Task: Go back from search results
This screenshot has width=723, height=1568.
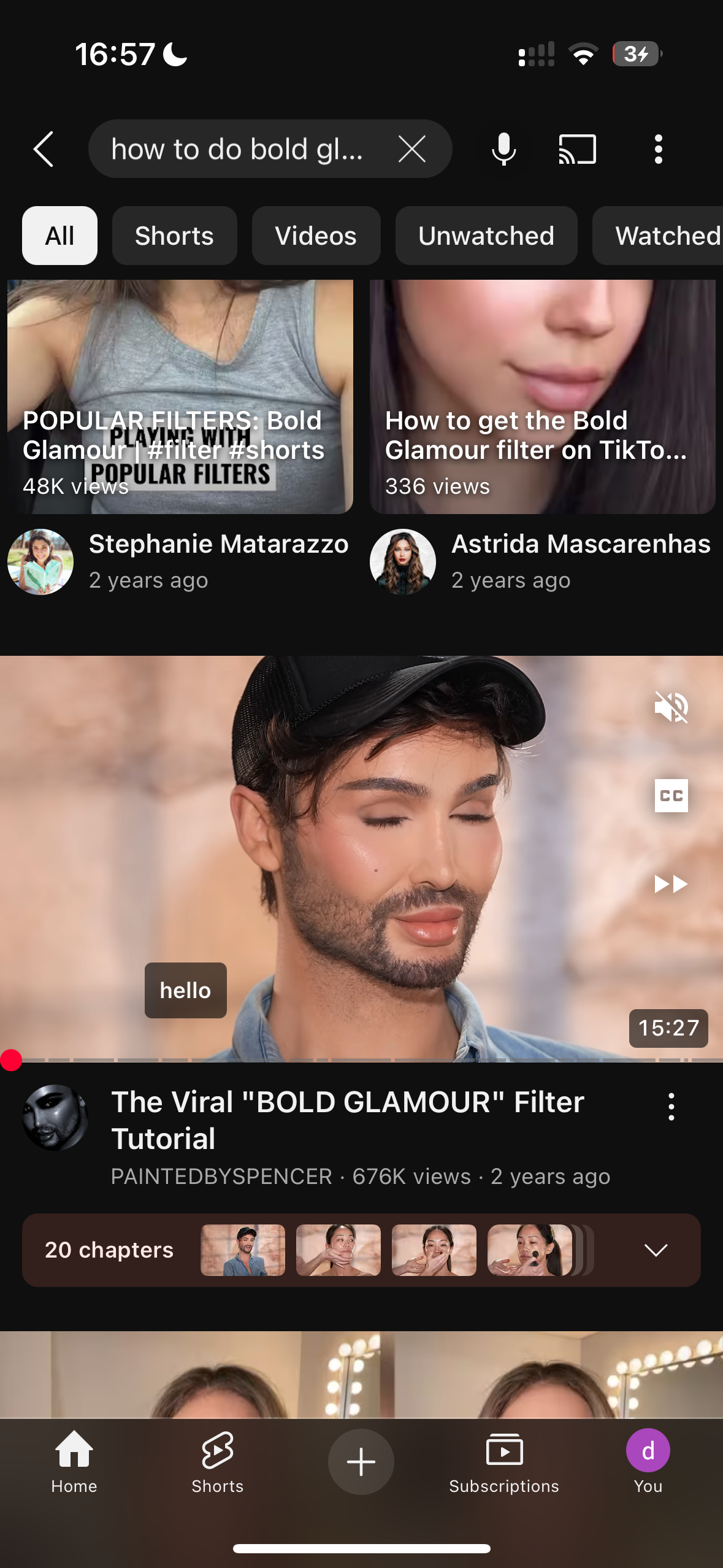Action: (44, 149)
